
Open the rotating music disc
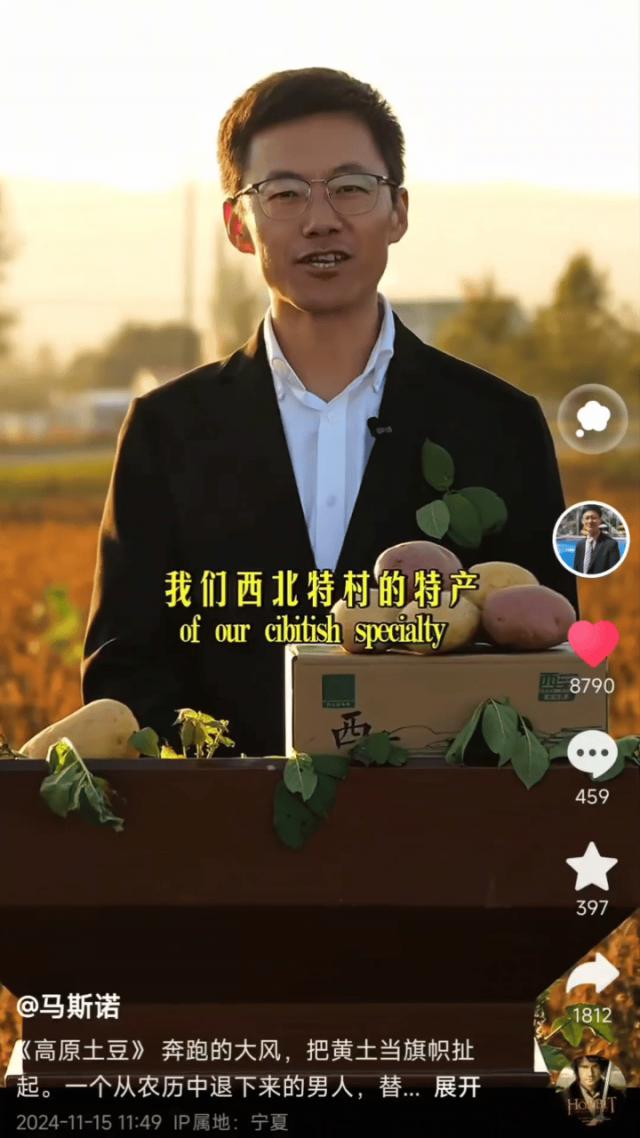tap(590, 1084)
